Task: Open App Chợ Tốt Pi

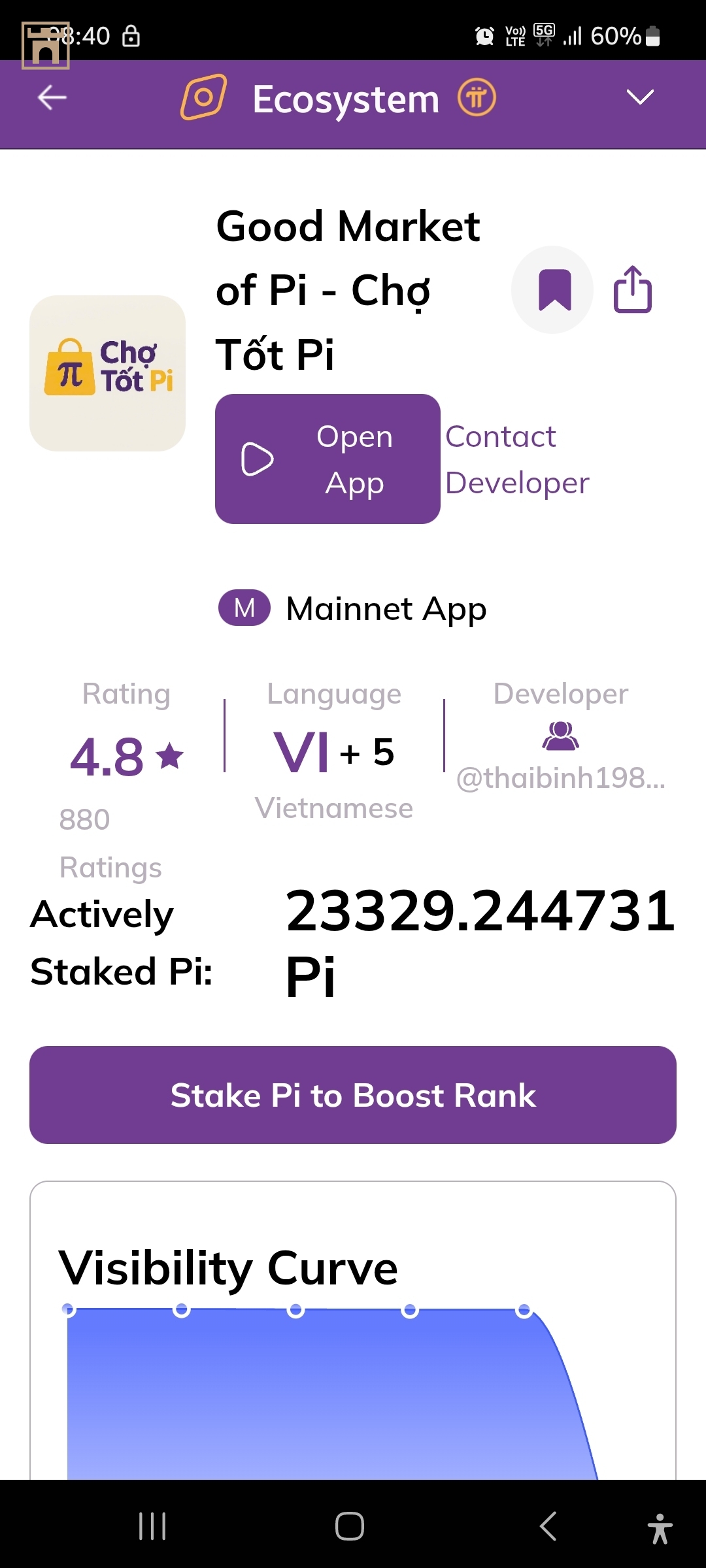Action: [328, 459]
